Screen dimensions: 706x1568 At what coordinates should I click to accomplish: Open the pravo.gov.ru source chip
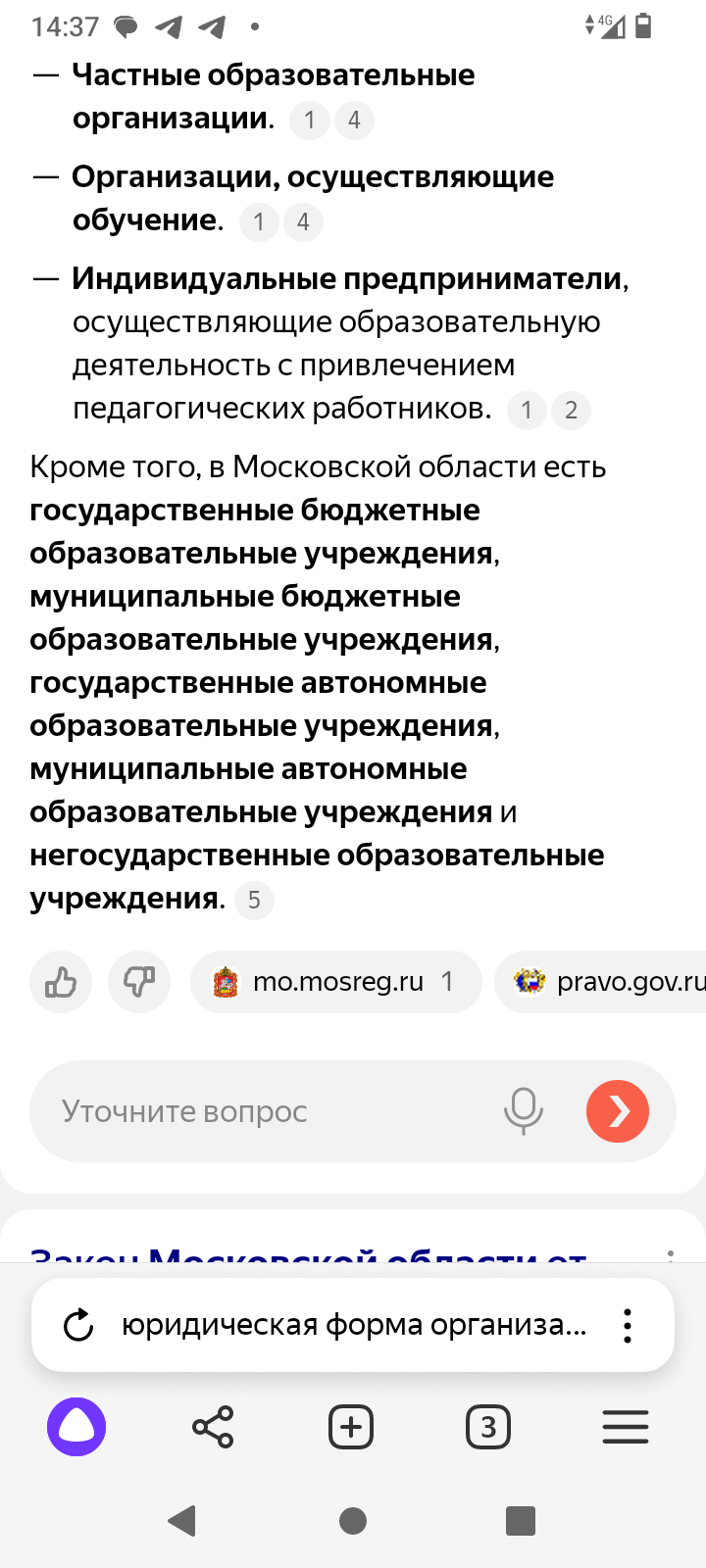tap(600, 982)
